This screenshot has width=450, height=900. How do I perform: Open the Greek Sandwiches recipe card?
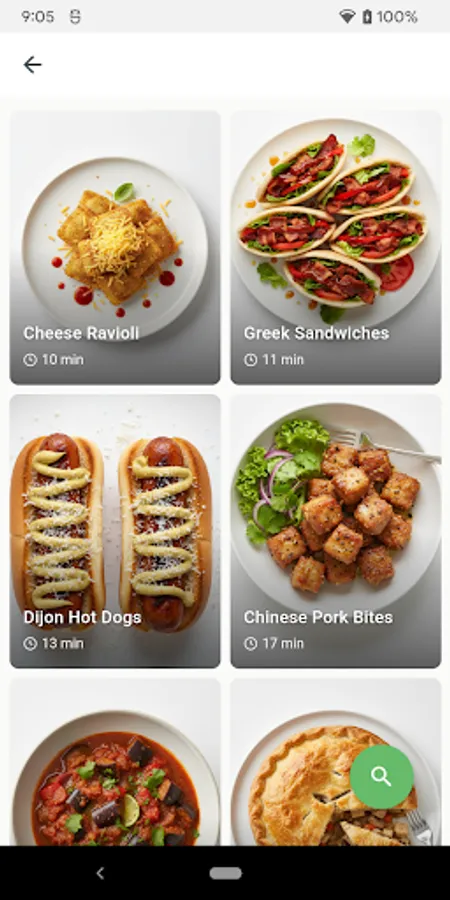point(336,247)
